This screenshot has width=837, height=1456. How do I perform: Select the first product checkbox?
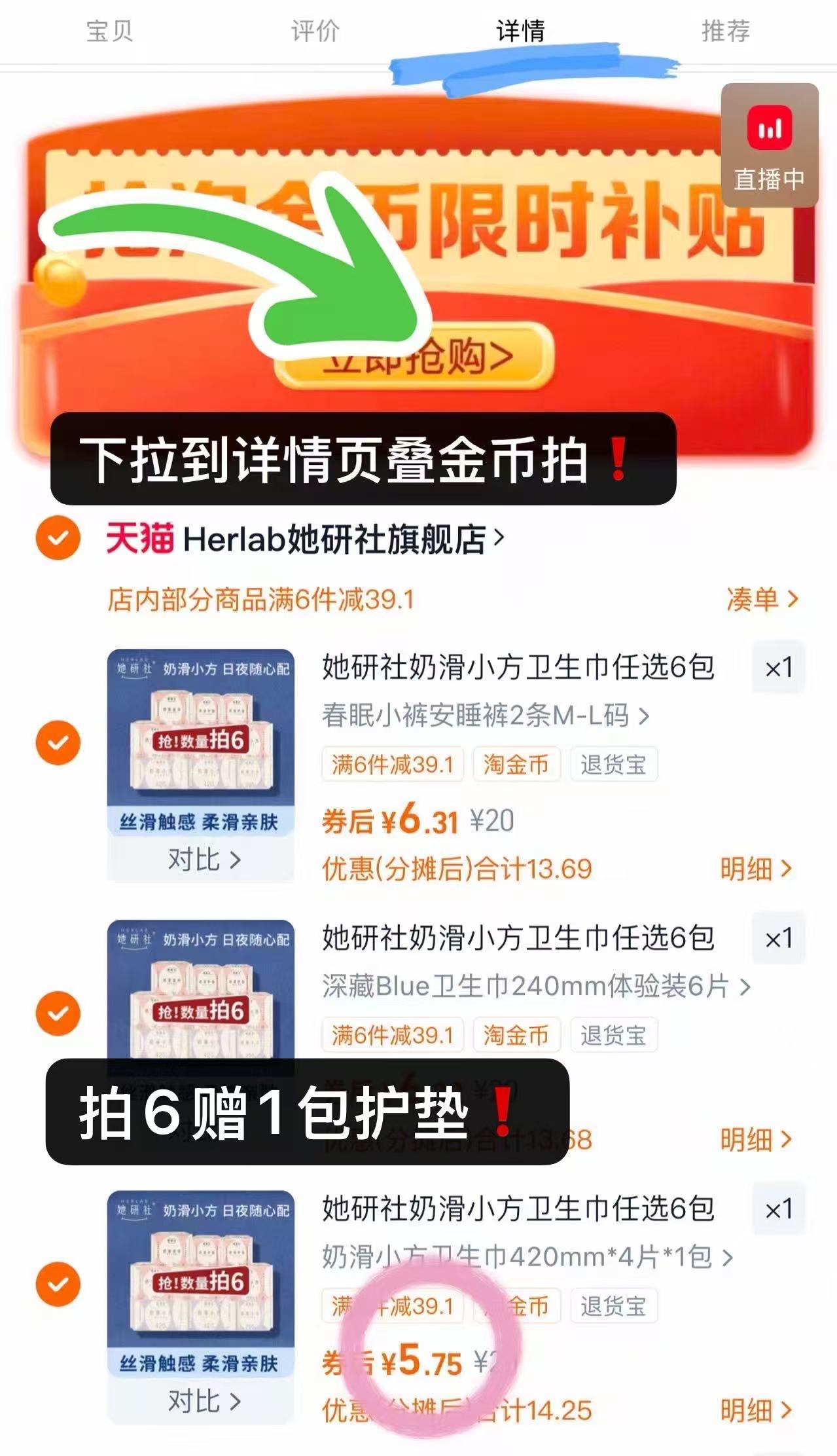(x=58, y=743)
